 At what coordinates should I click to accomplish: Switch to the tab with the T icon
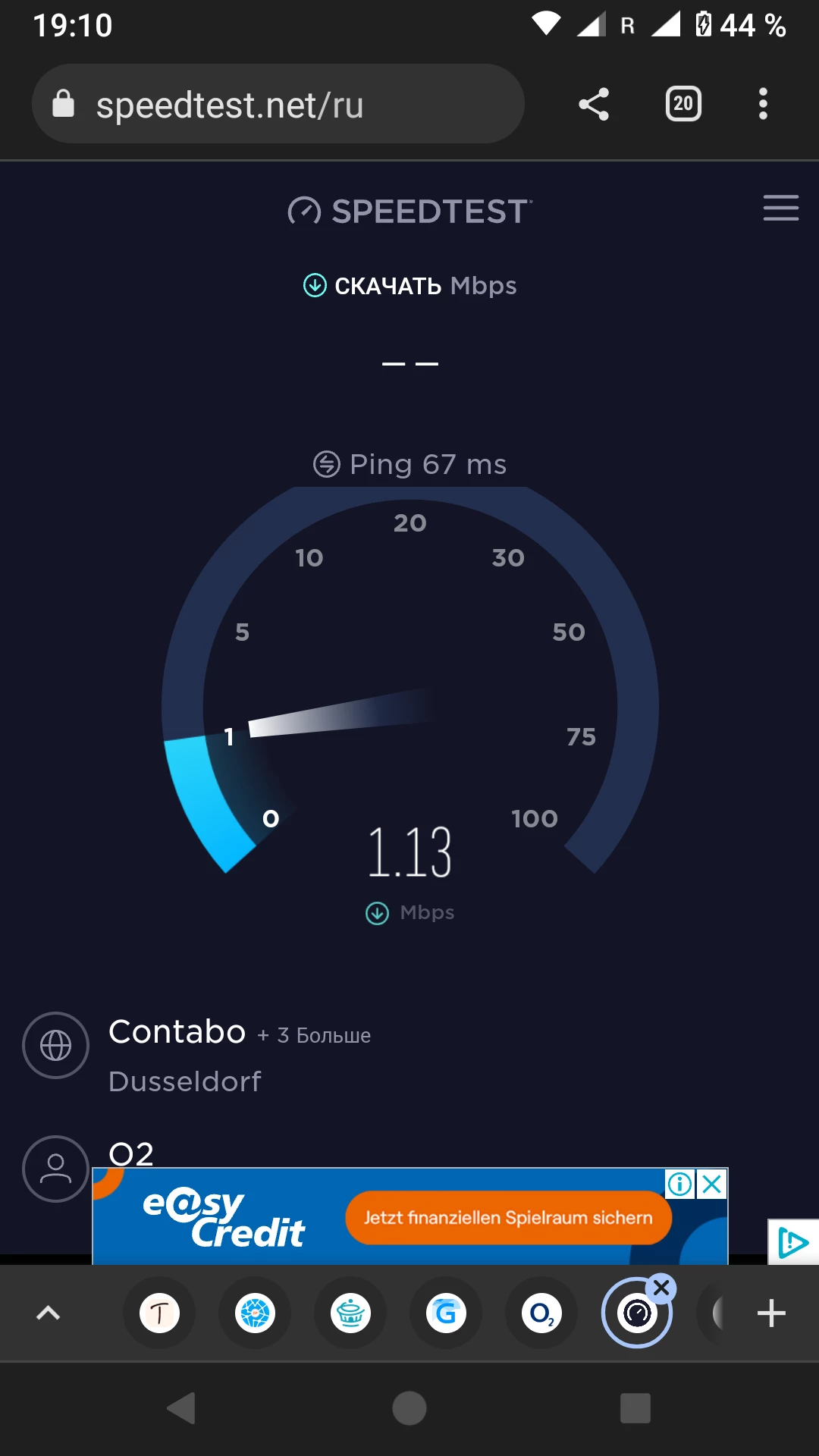click(160, 1313)
